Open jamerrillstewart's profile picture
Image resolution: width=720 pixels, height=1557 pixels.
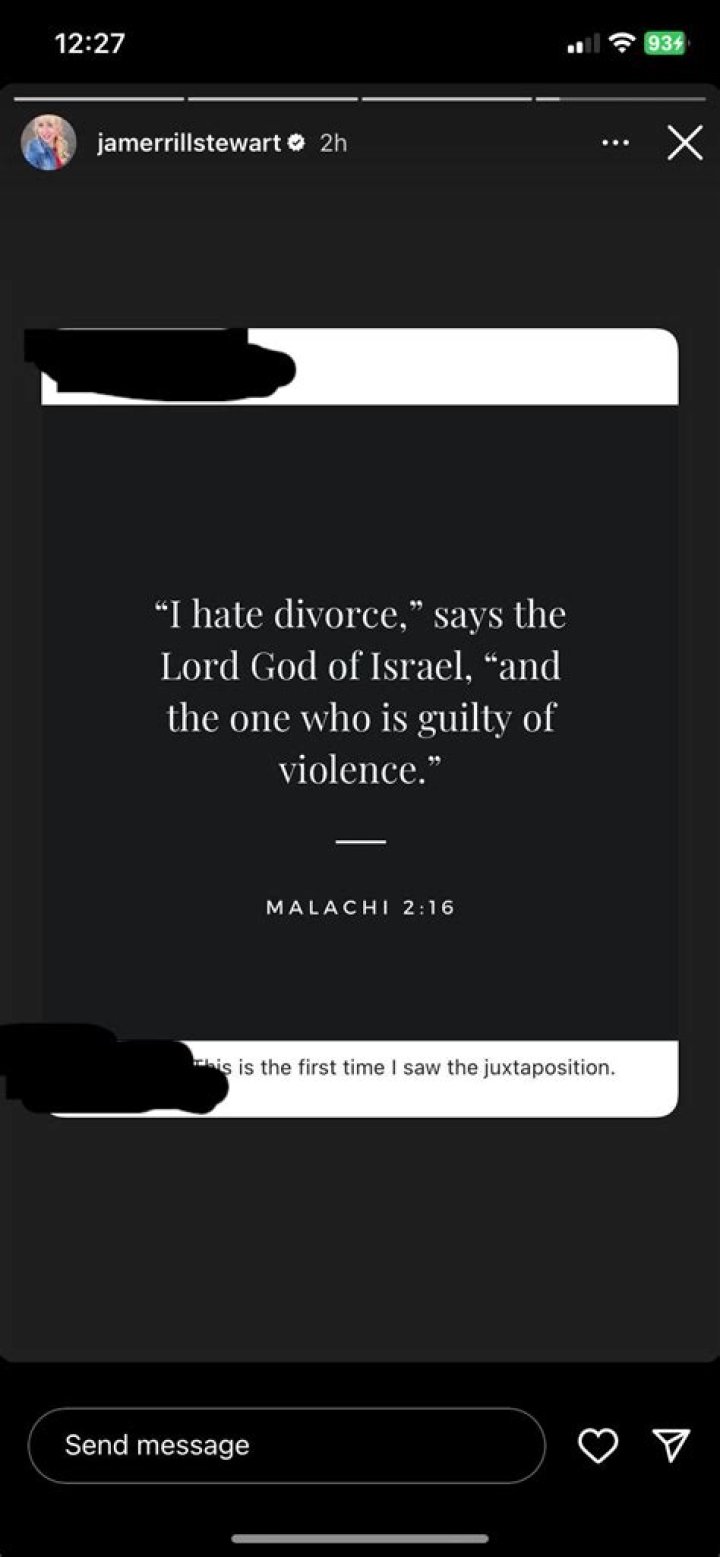(48, 142)
